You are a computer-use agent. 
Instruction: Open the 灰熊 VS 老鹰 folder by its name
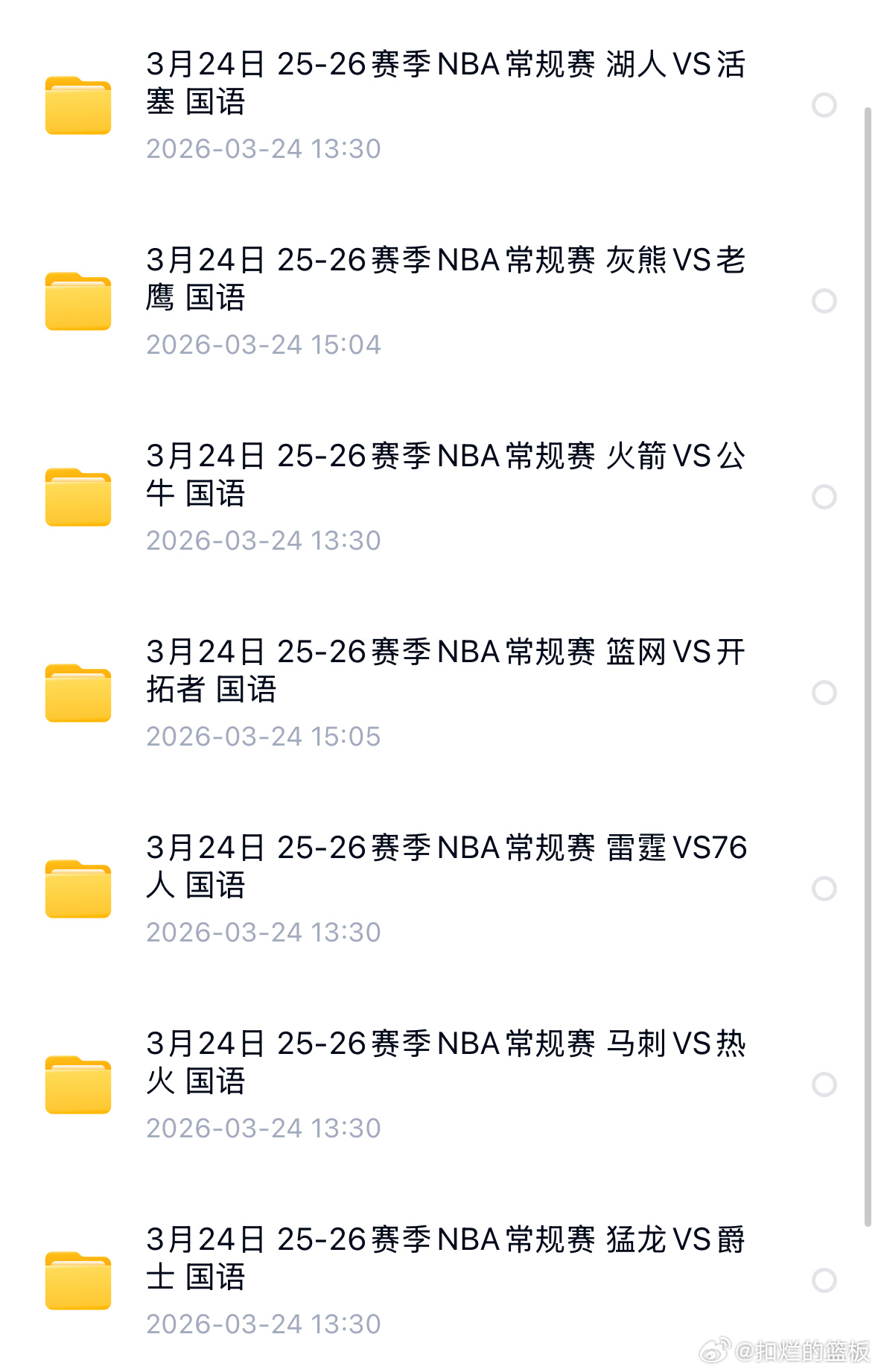[447, 279]
